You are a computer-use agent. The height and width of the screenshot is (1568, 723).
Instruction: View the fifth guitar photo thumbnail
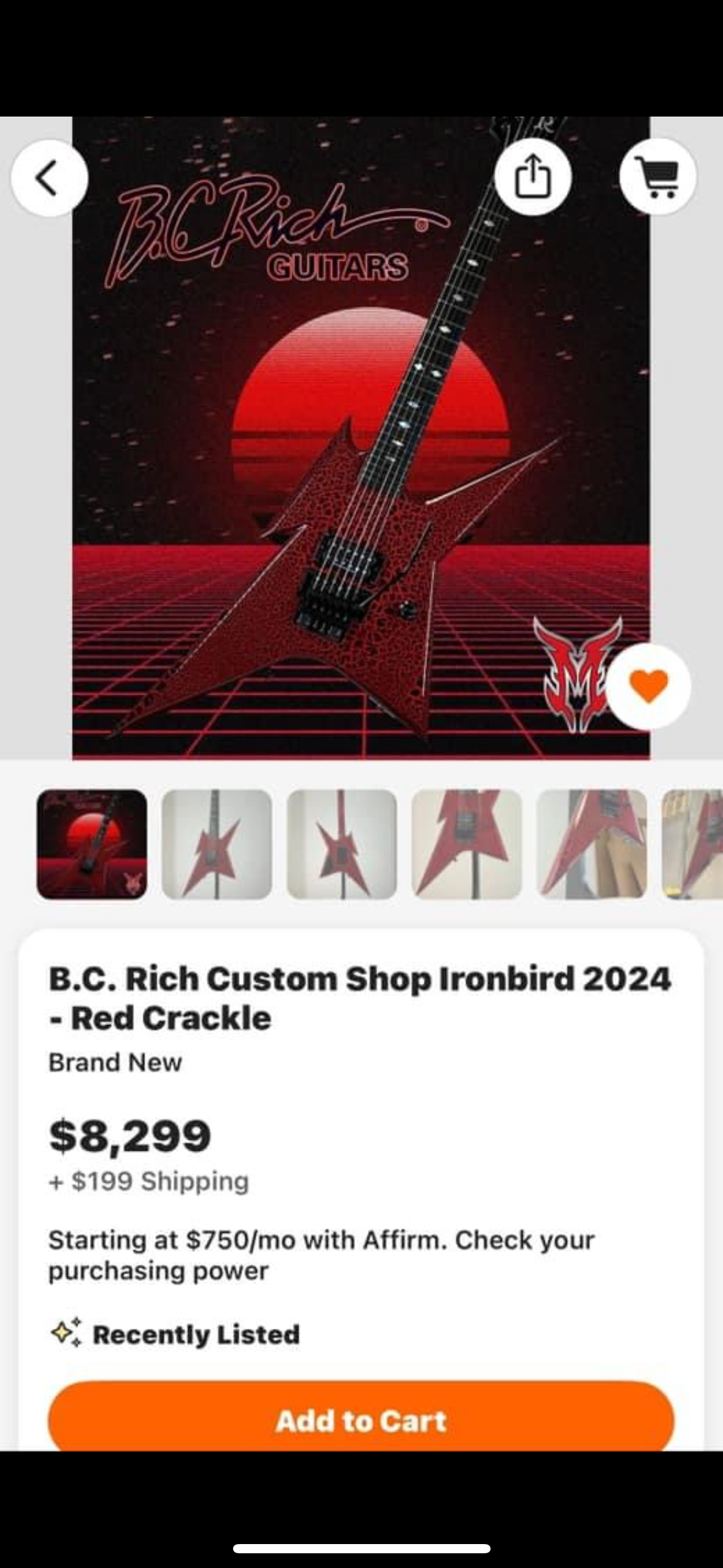pyautogui.click(x=592, y=844)
